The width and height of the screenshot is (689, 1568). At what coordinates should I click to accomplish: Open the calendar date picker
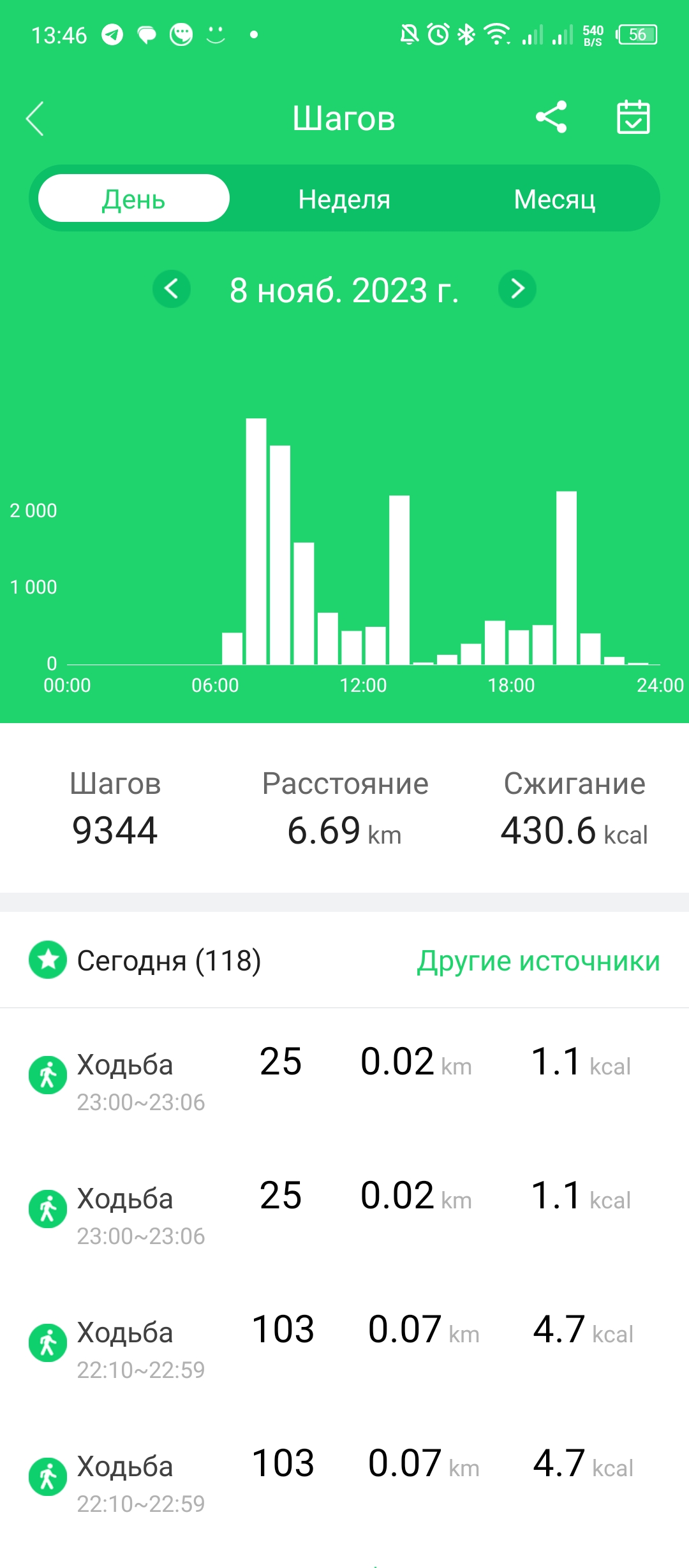(x=633, y=117)
